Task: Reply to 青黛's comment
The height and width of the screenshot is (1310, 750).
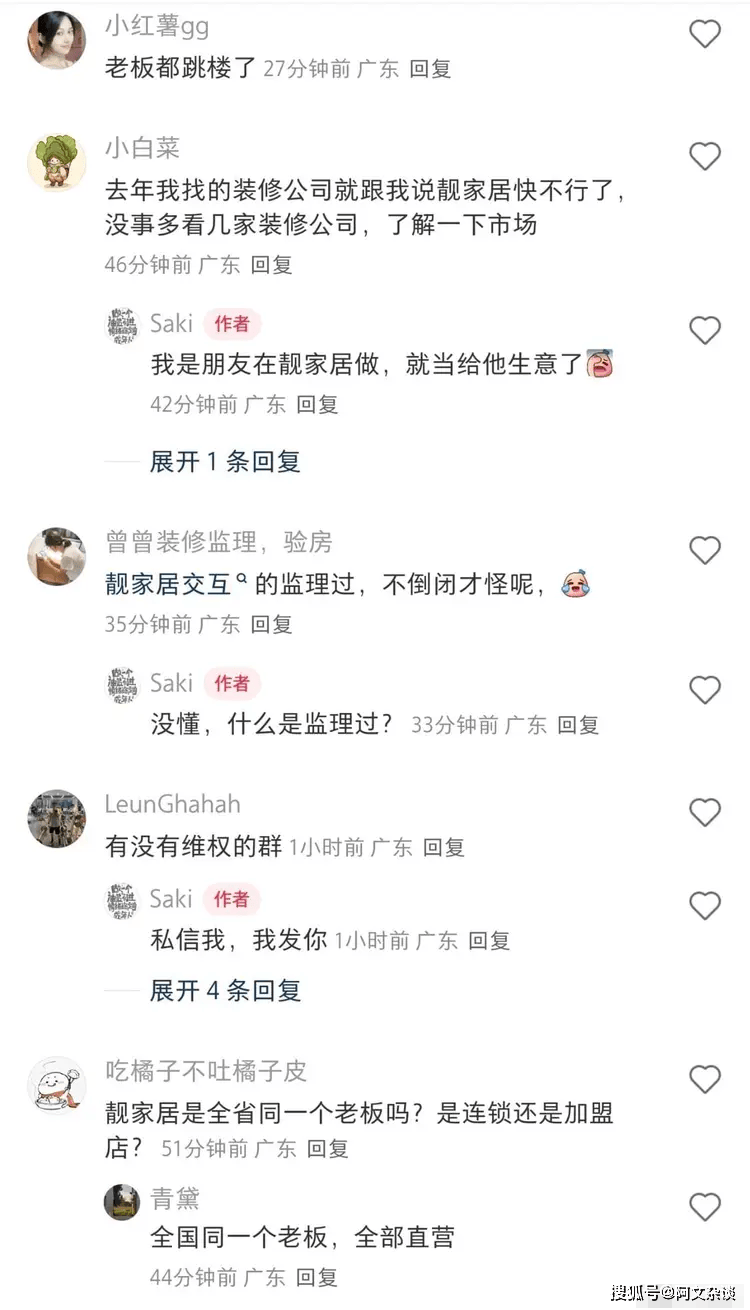Action: (x=317, y=1277)
